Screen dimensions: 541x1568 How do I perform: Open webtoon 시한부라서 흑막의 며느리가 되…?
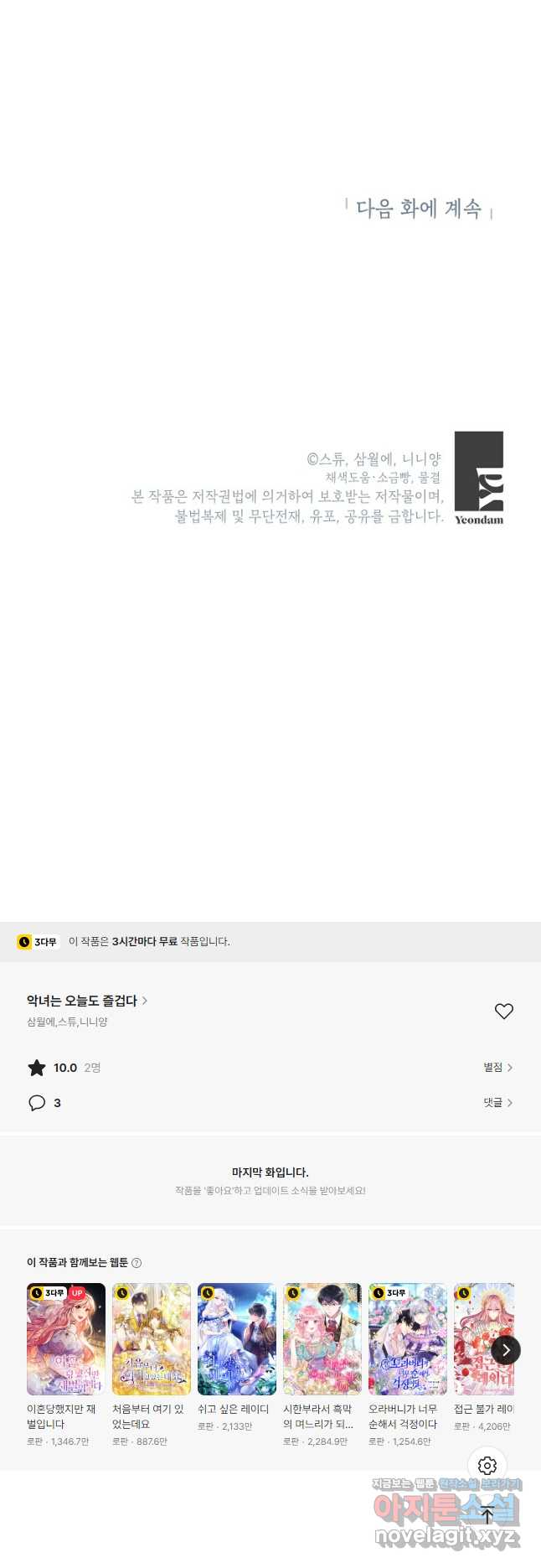click(x=322, y=1338)
